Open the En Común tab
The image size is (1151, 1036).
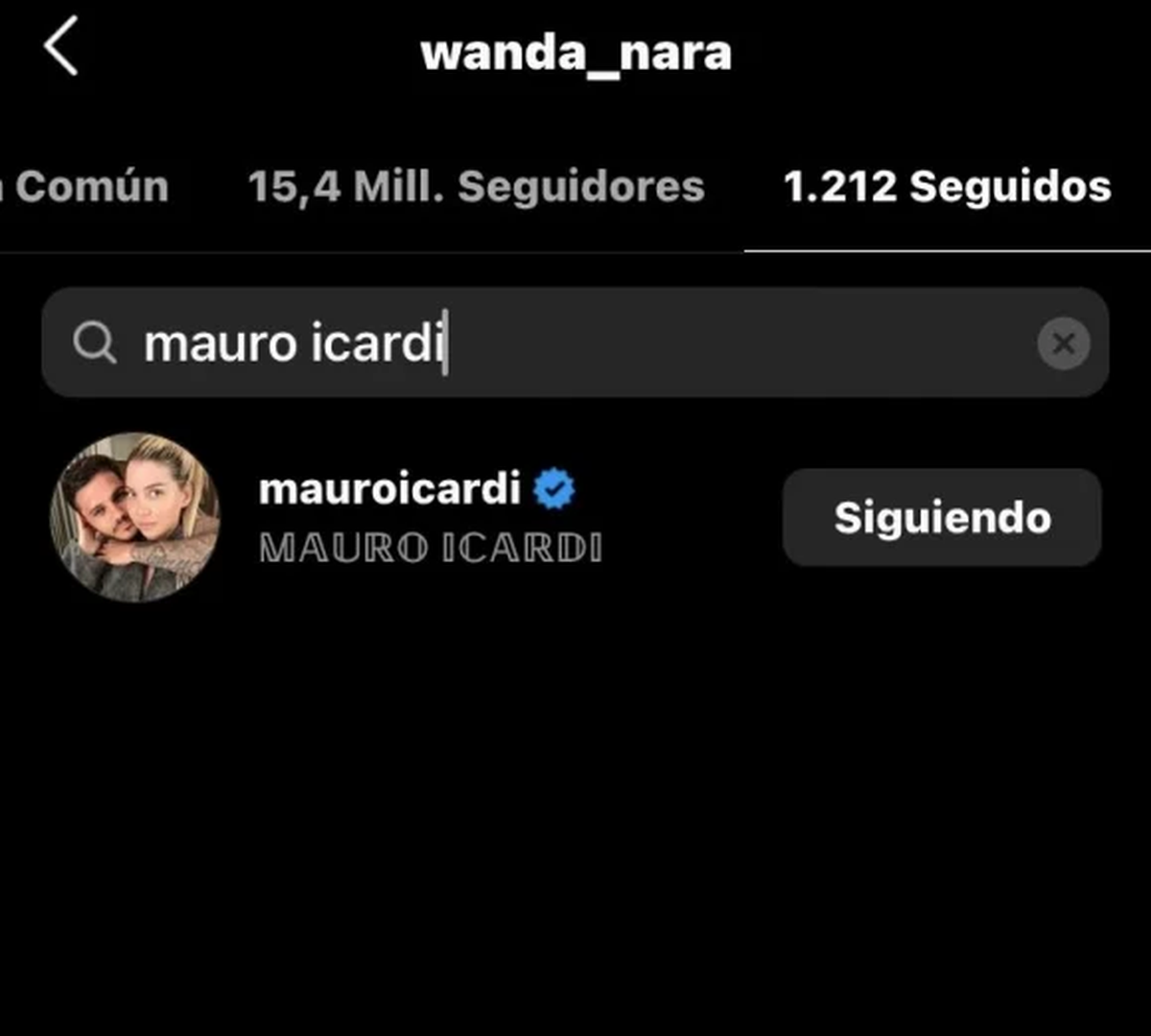click(86, 186)
